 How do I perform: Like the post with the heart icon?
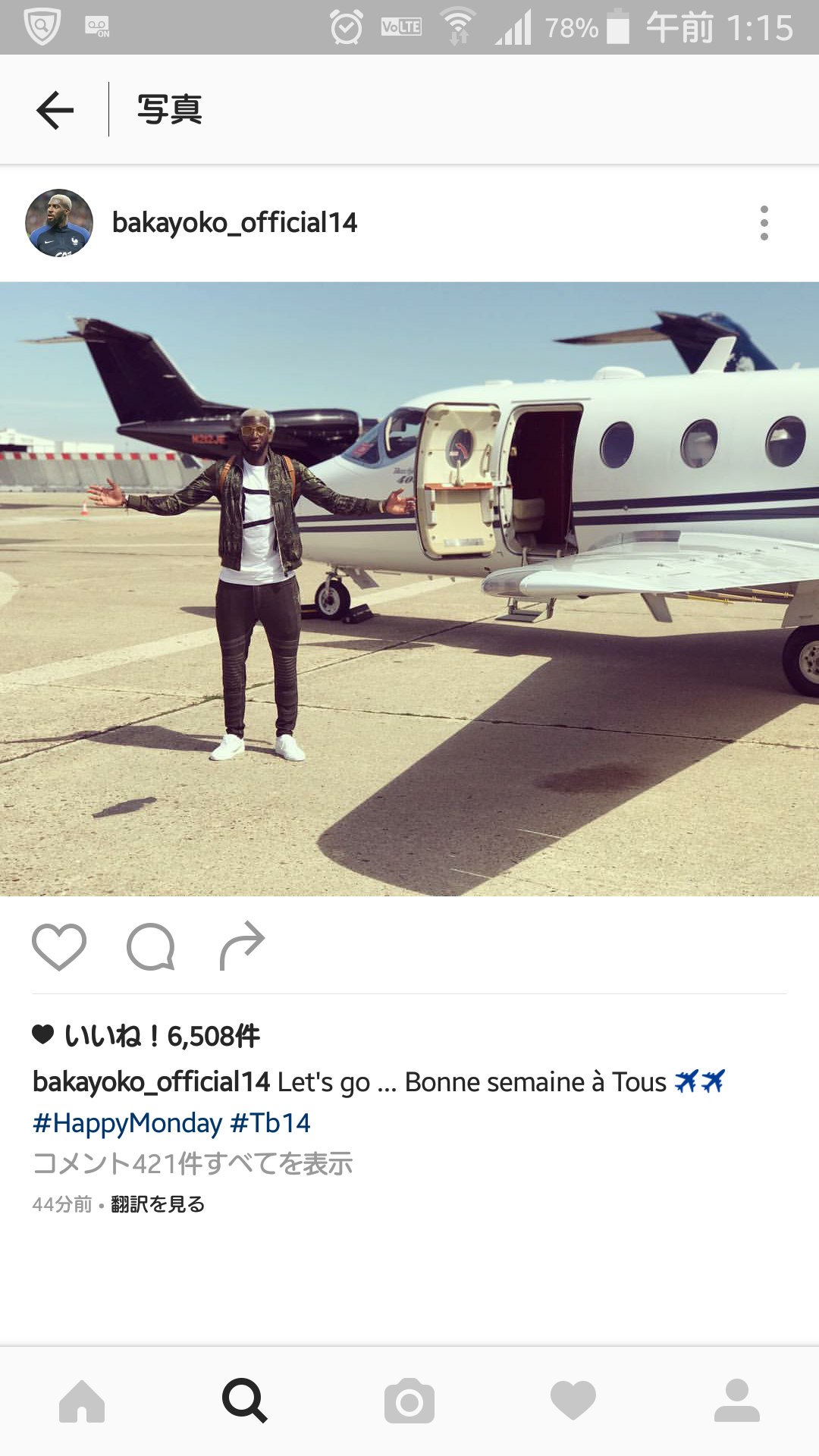(x=59, y=946)
